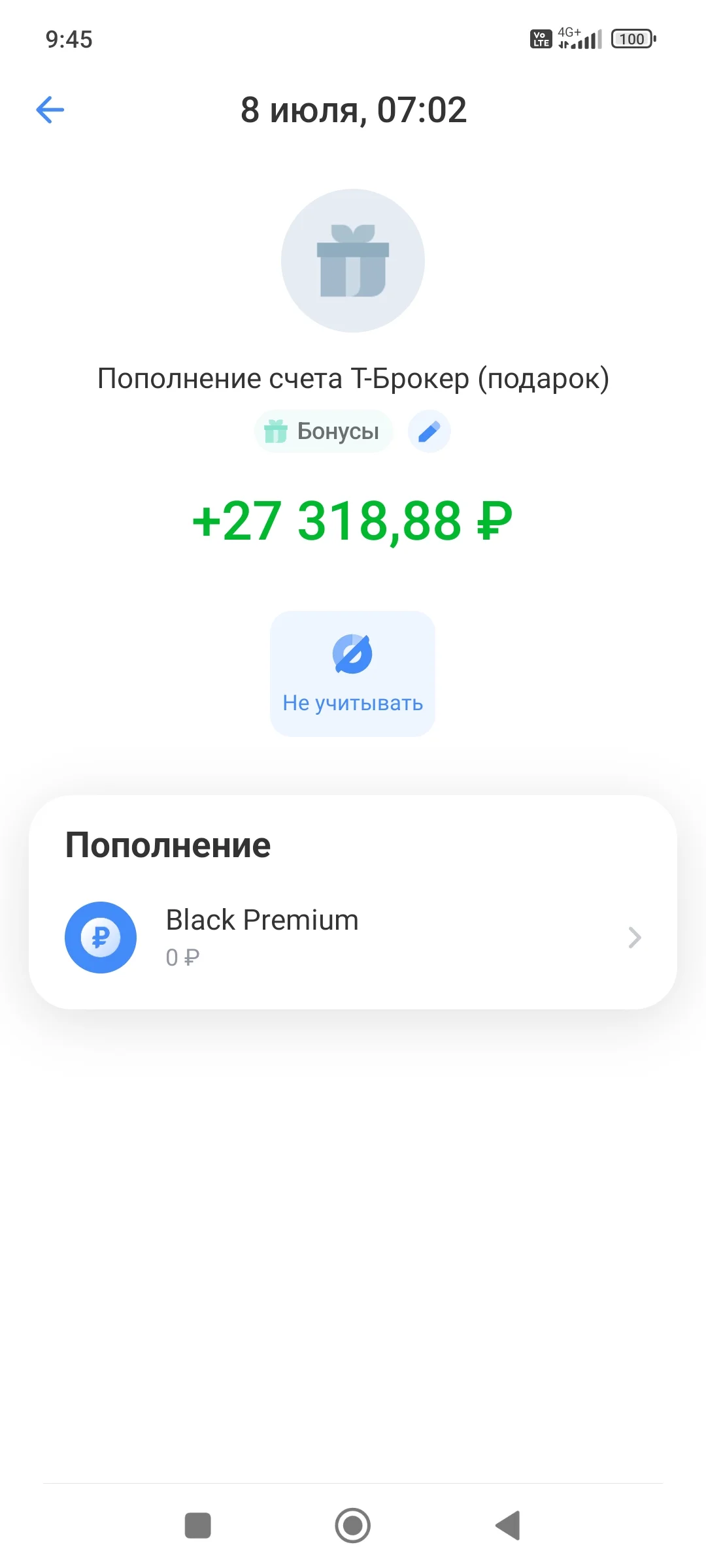Edit category with the pencil icon
Image resolution: width=706 pixels, height=1568 pixels.
[429, 431]
